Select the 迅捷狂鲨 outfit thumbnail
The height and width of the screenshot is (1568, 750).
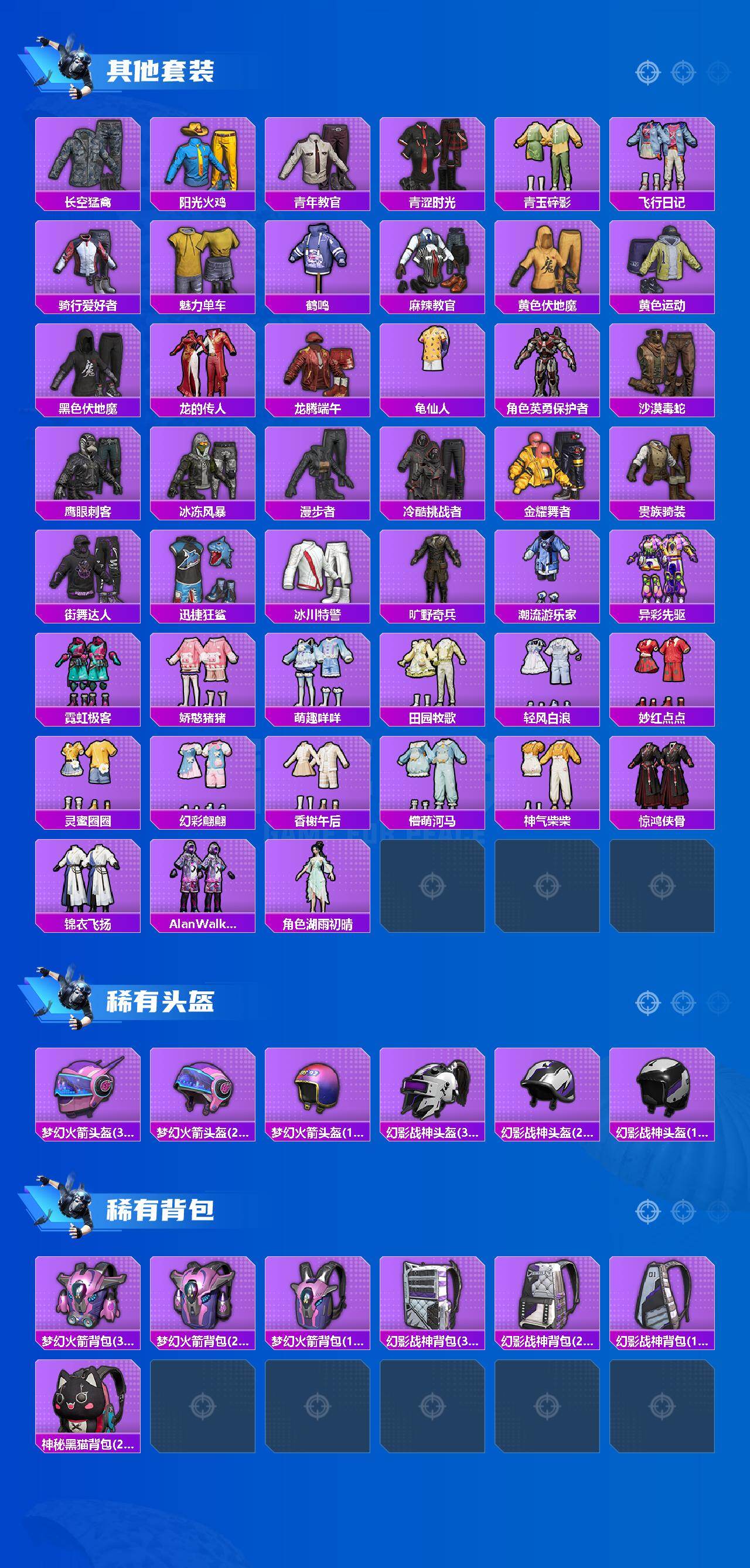click(x=204, y=572)
